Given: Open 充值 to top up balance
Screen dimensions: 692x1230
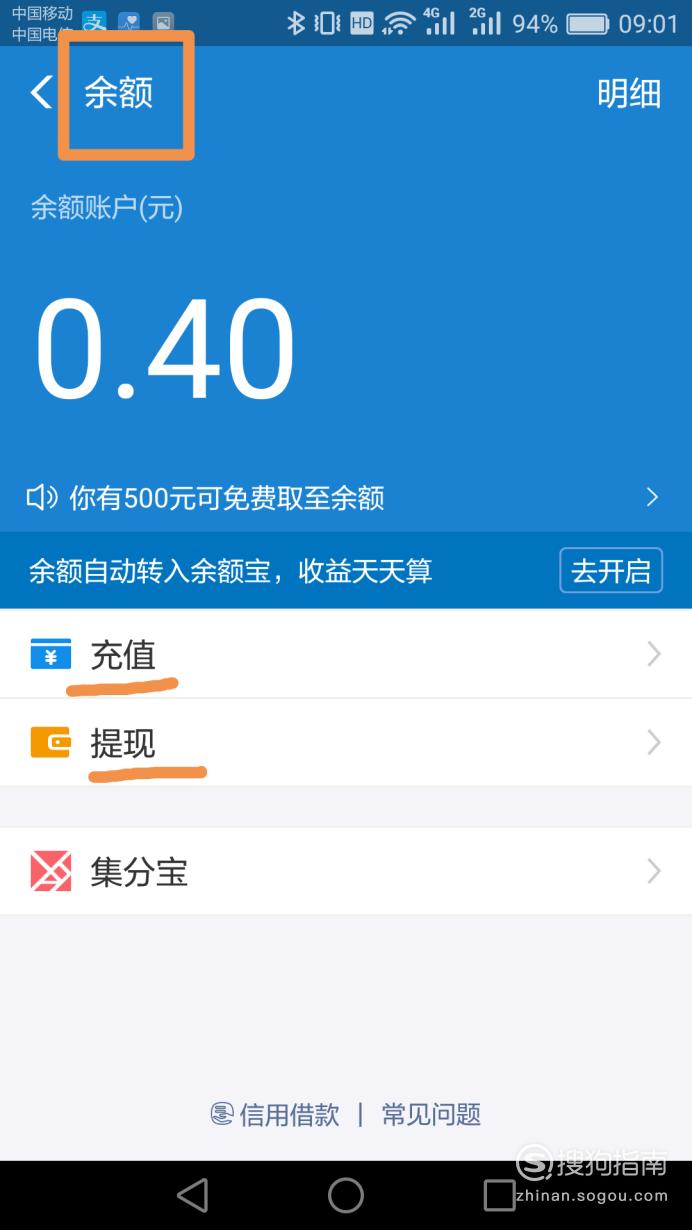Looking at the screenshot, I should coord(346,654).
